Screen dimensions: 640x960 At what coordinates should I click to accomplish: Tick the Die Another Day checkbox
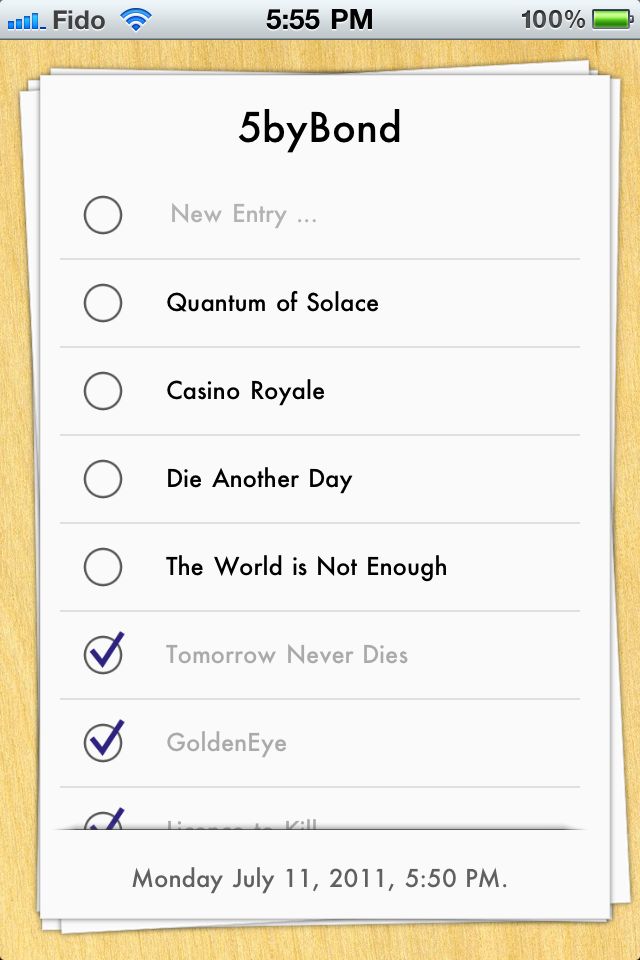[103, 479]
